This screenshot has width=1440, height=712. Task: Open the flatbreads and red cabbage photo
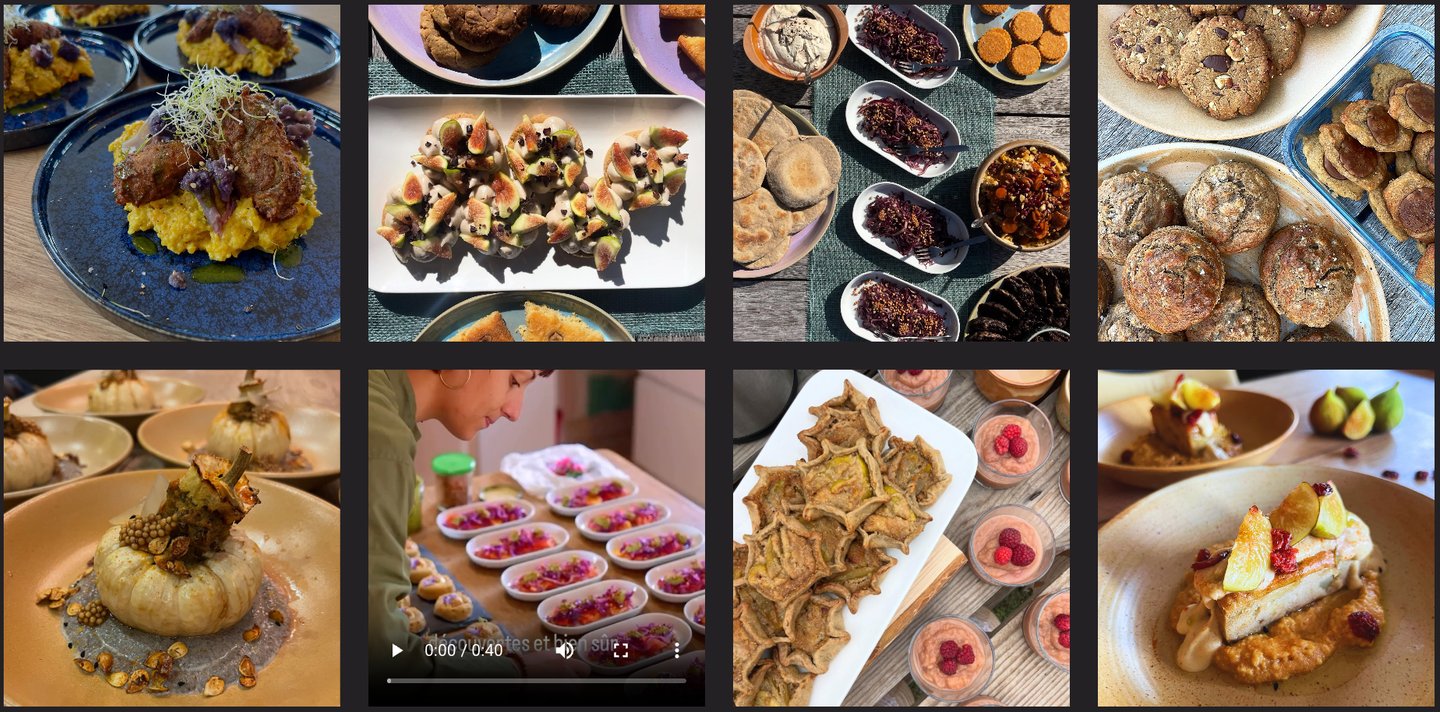(901, 172)
